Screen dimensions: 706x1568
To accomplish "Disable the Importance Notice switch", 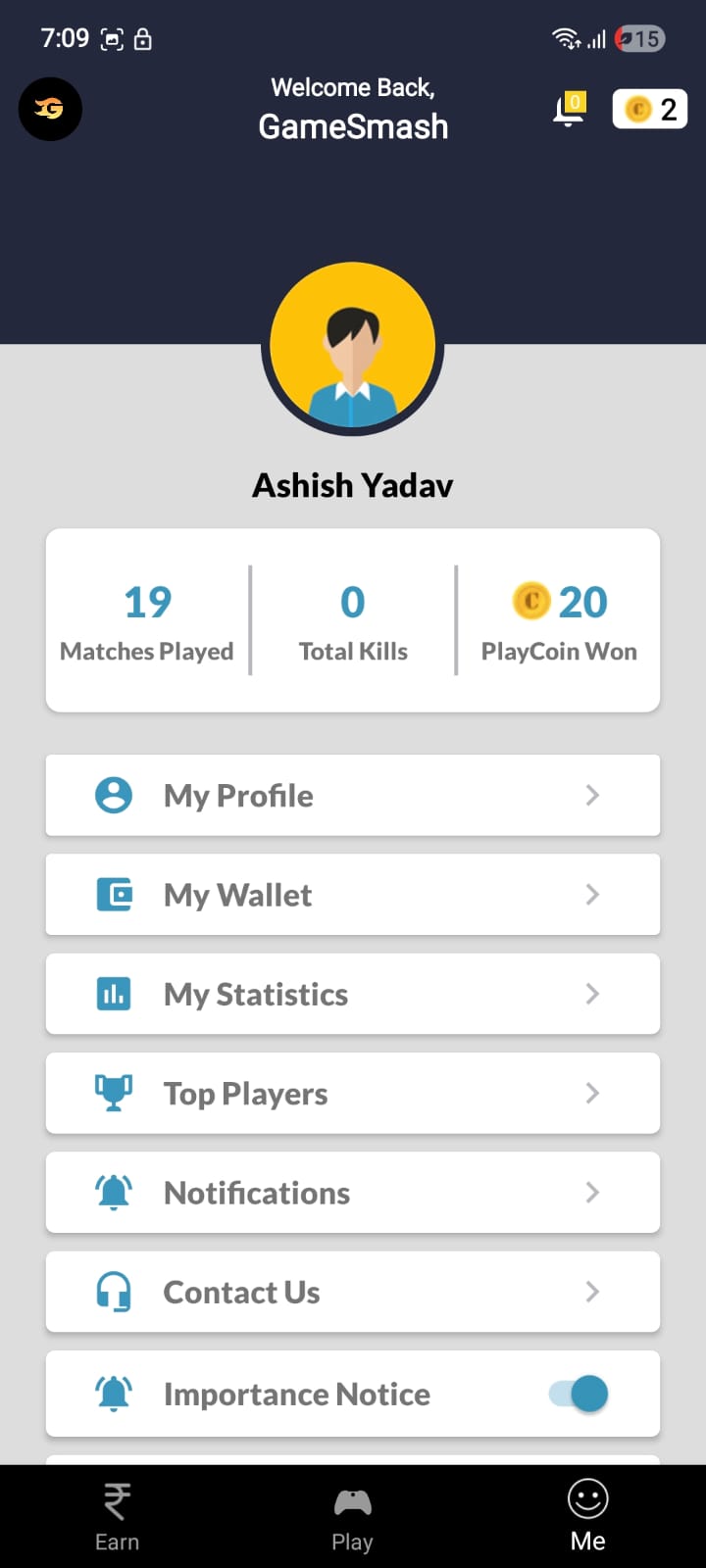I will click(580, 1394).
